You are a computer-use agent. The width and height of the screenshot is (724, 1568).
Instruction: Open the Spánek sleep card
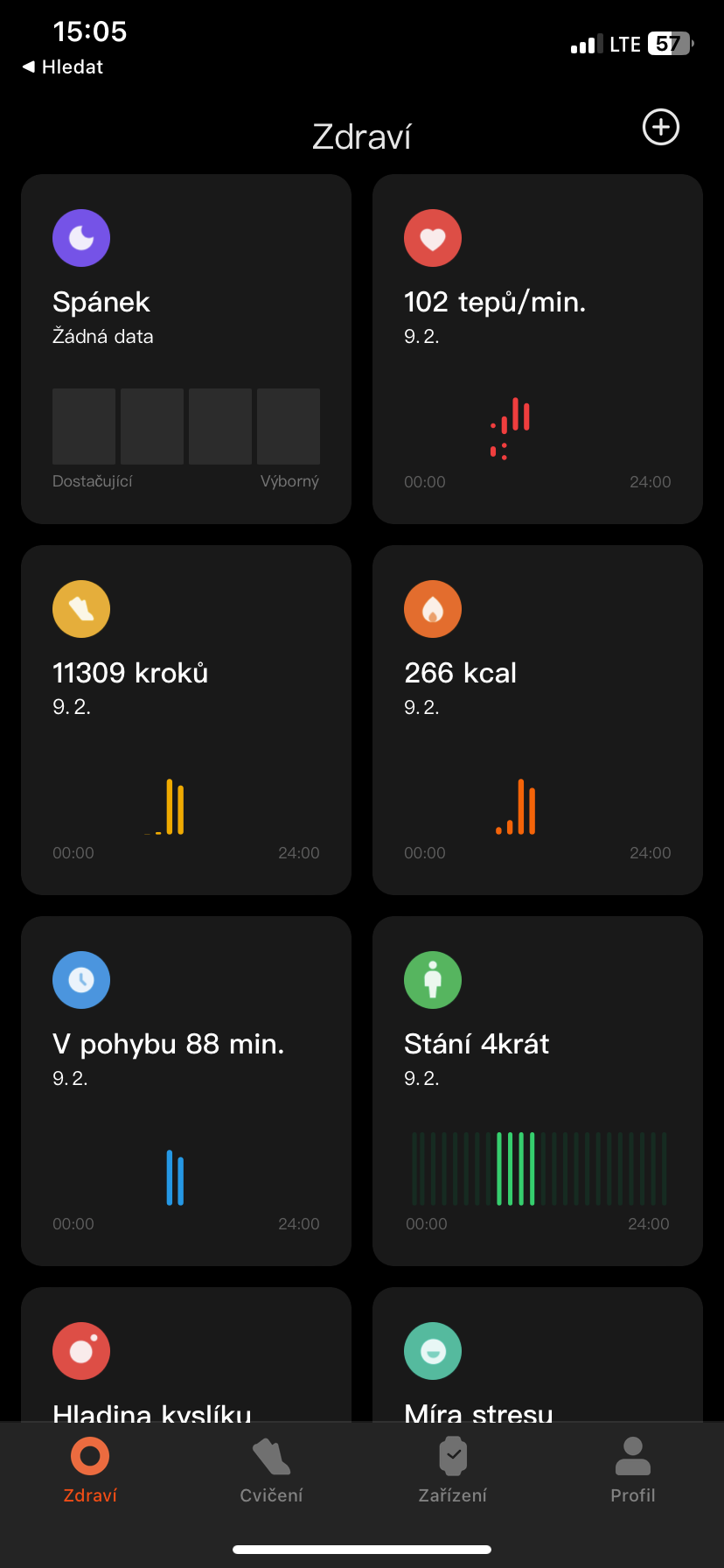(186, 349)
